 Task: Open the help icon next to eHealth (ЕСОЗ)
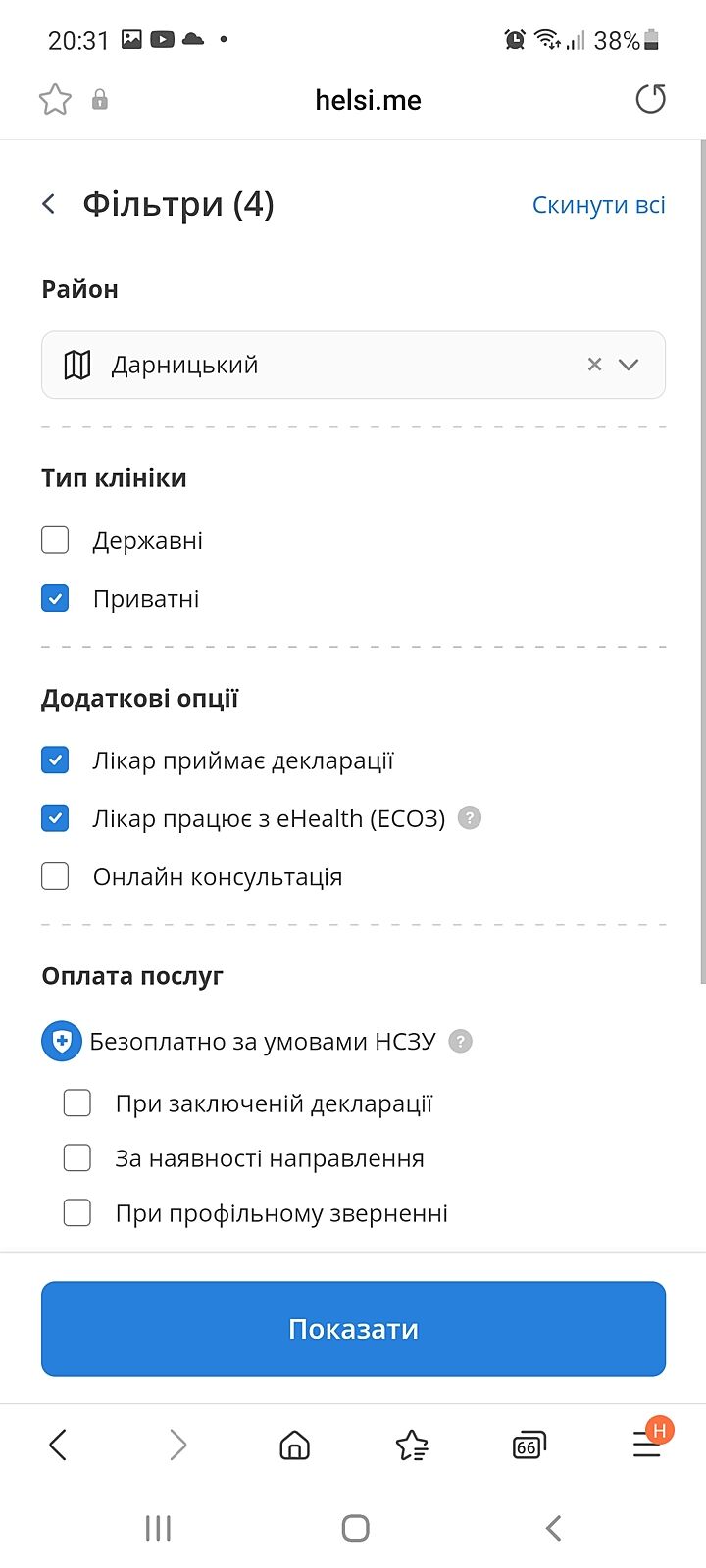470,818
